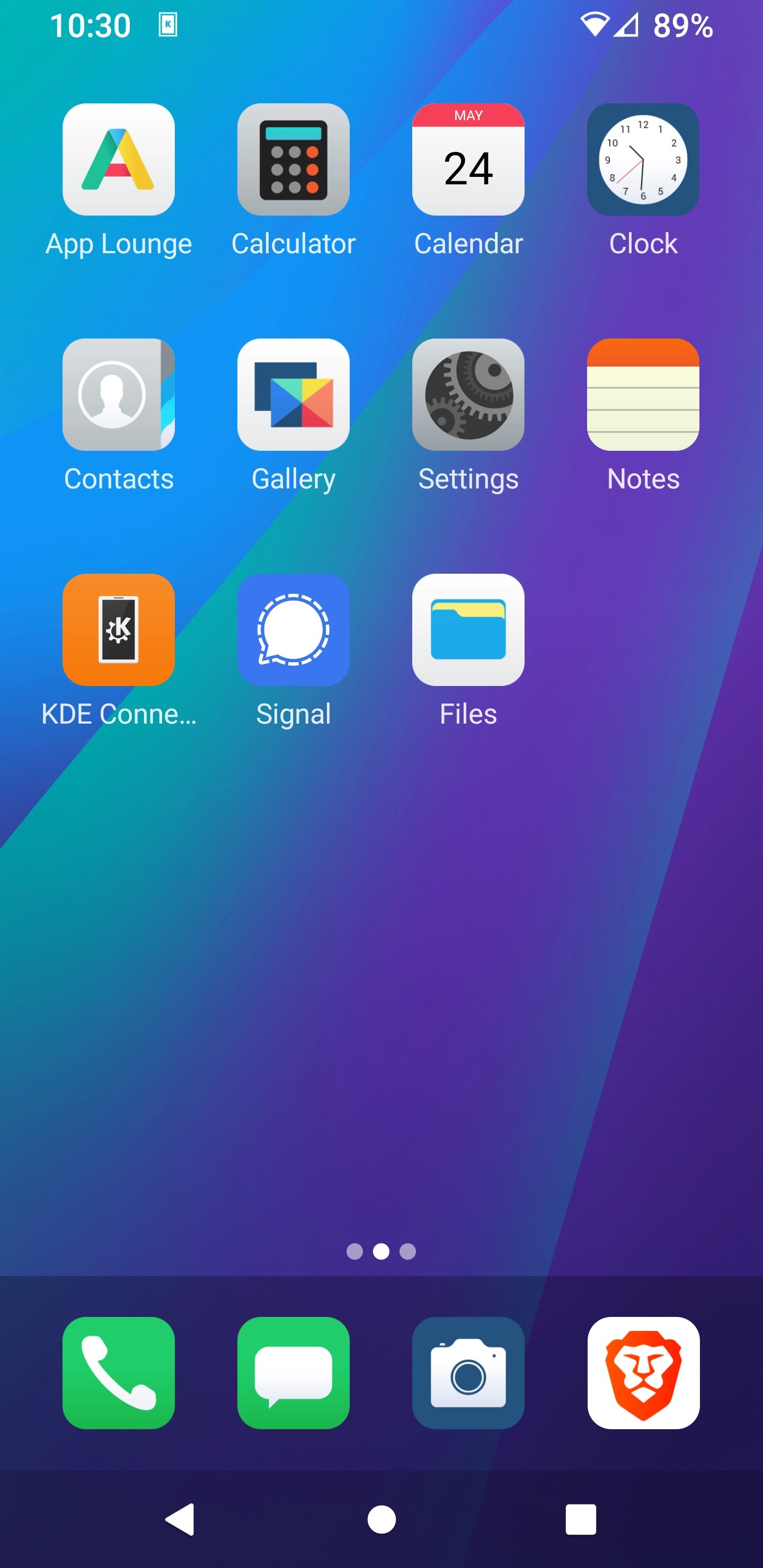The width and height of the screenshot is (763, 1568).
Task: Open the Messages app from the dock
Action: [x=294, y=1373]
